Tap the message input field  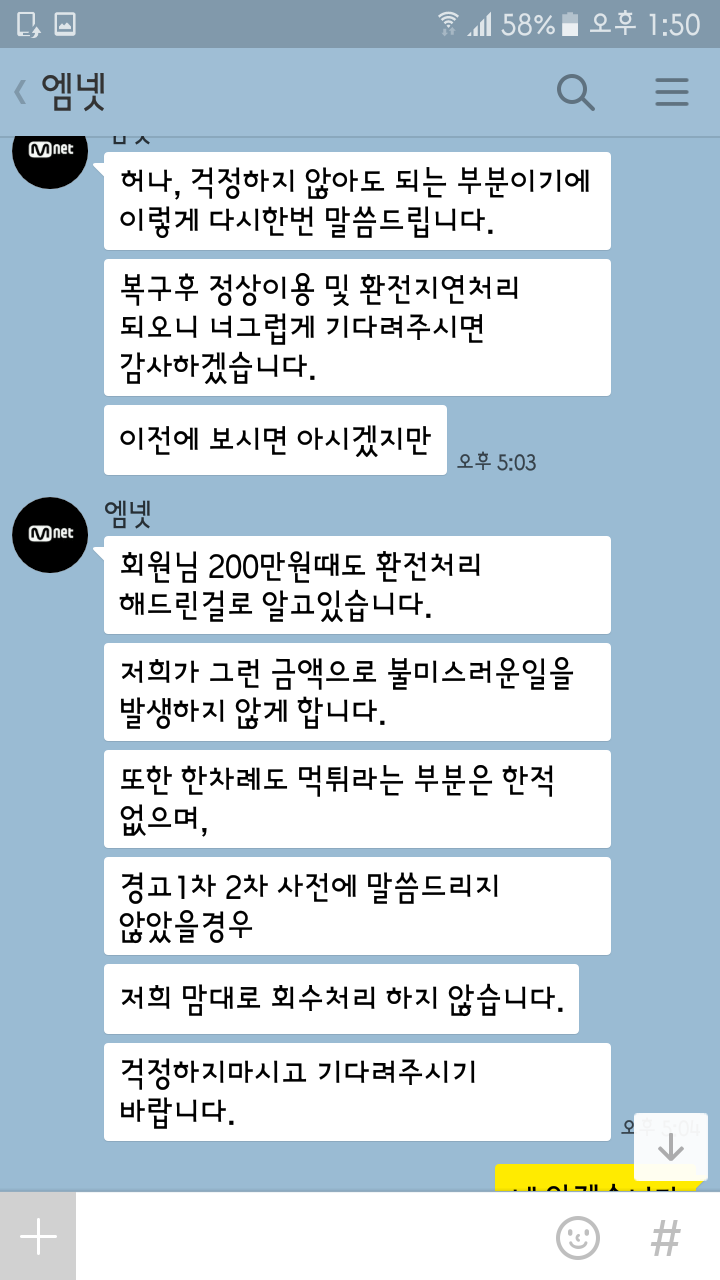(x=309, y=1237)
